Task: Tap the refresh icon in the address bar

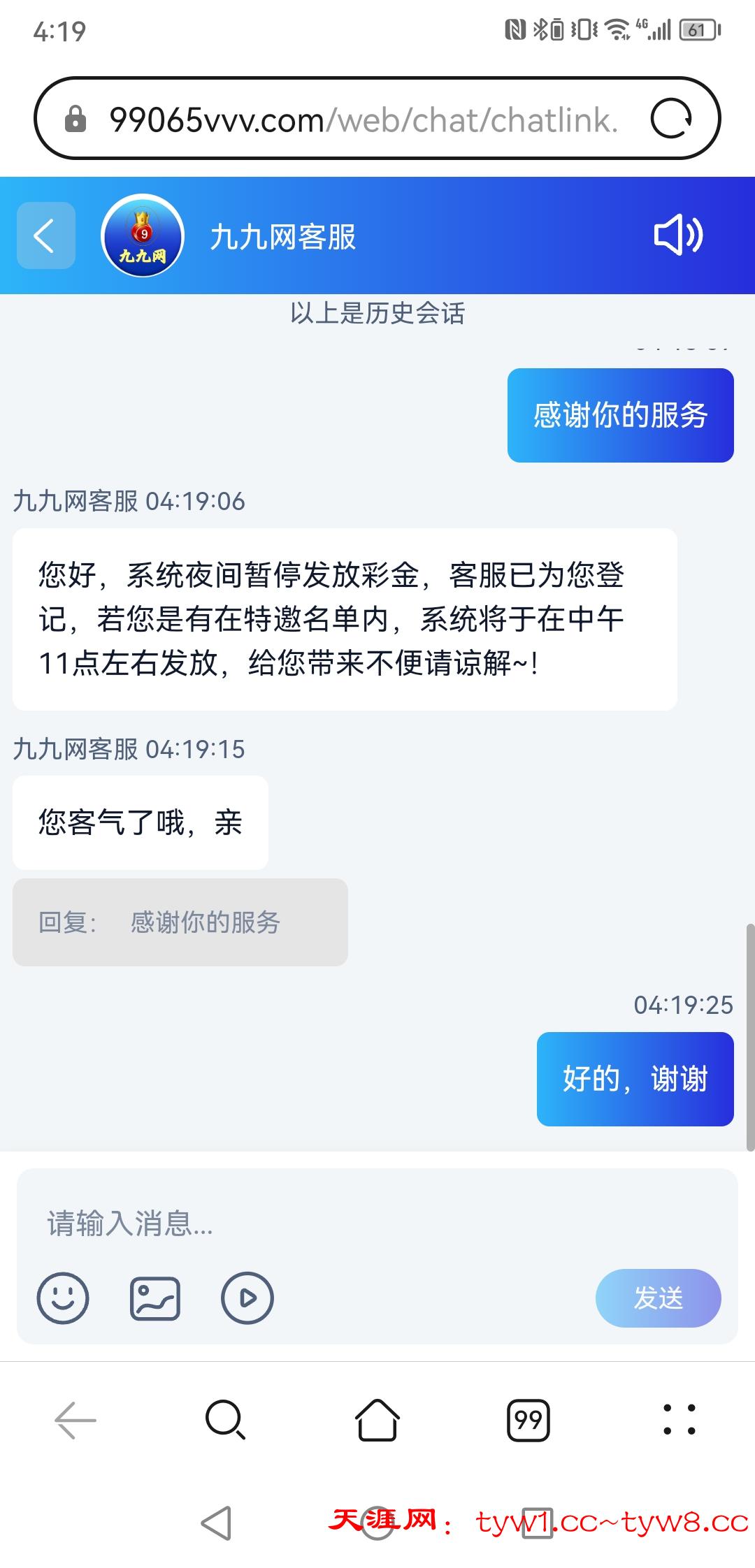Action: pos(673,117)
